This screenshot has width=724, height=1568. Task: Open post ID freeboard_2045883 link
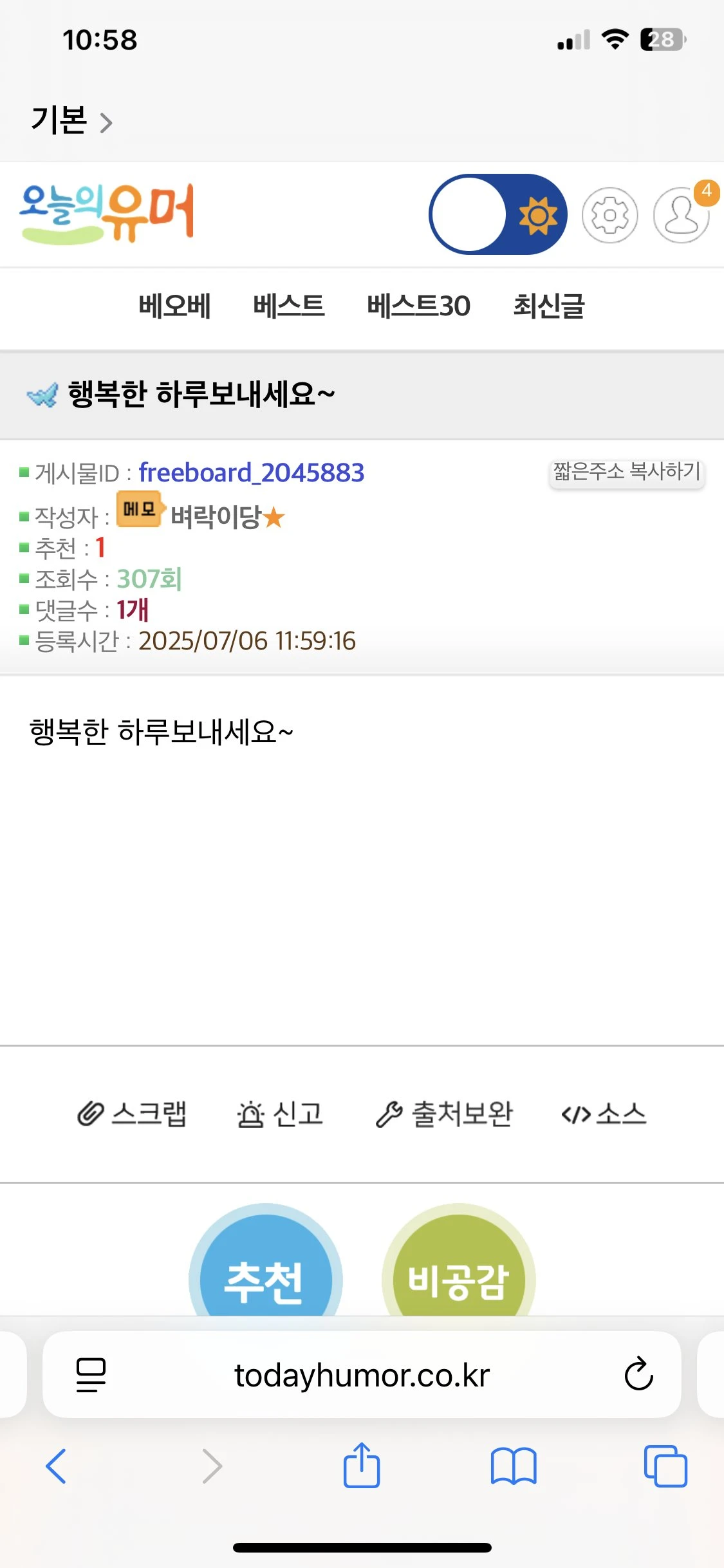click(x=252, y=472)
